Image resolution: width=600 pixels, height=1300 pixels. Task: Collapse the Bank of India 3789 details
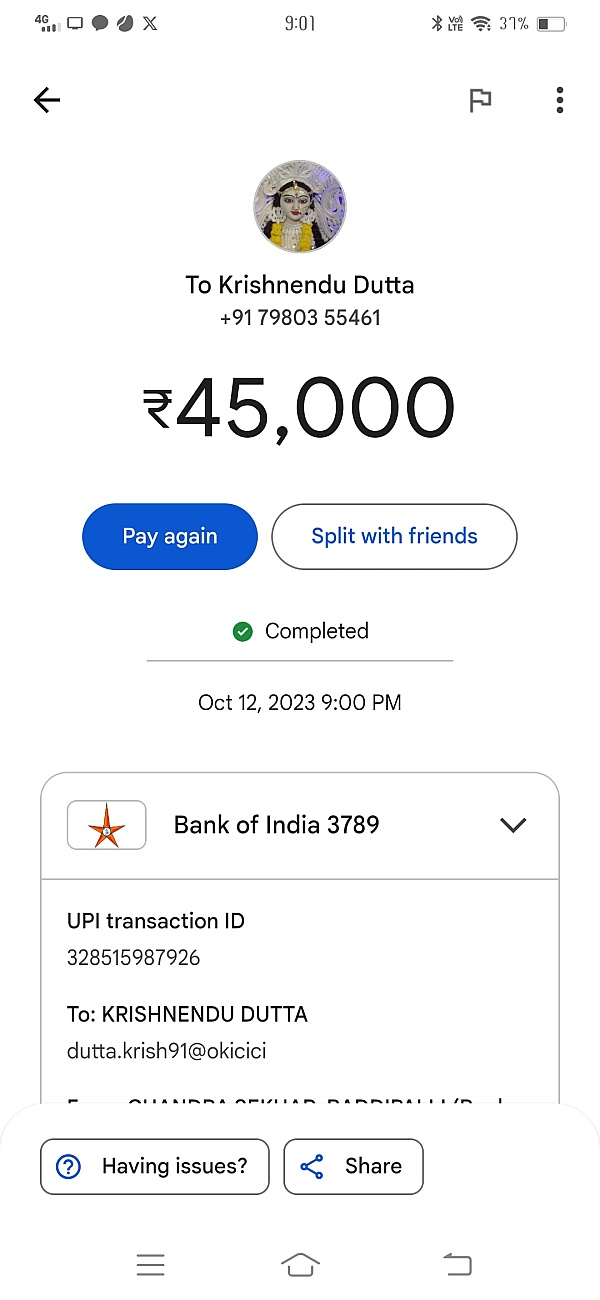[513, 825]
